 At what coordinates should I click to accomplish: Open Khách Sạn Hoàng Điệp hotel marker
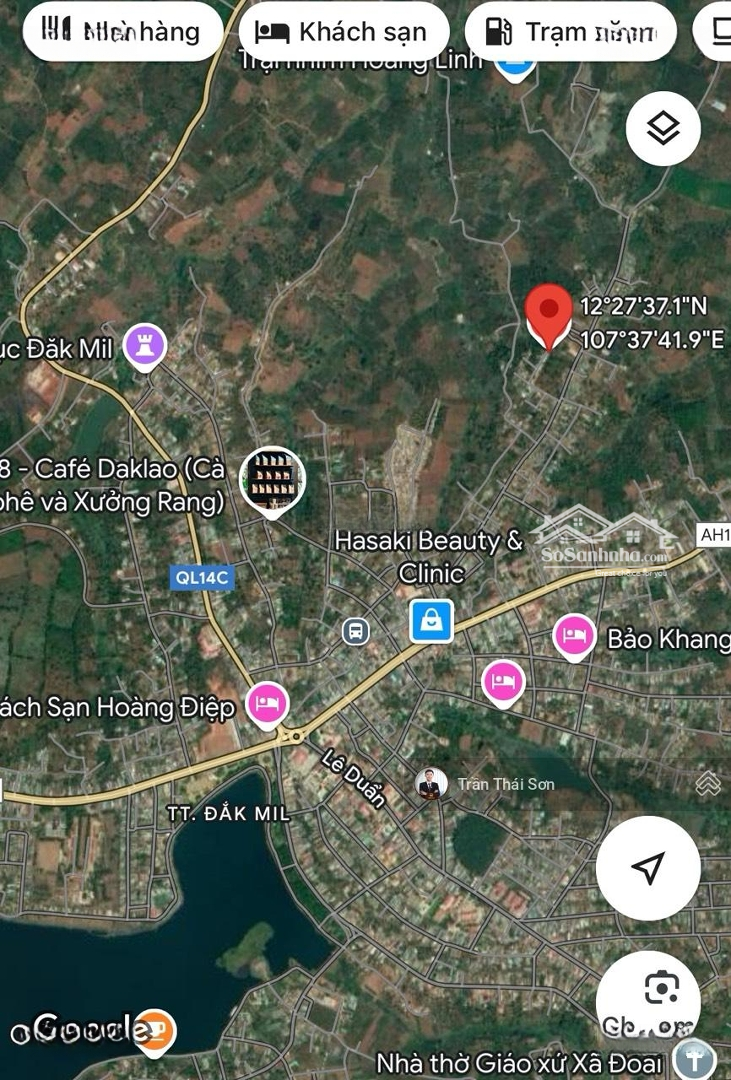click(x=267, y=704)
